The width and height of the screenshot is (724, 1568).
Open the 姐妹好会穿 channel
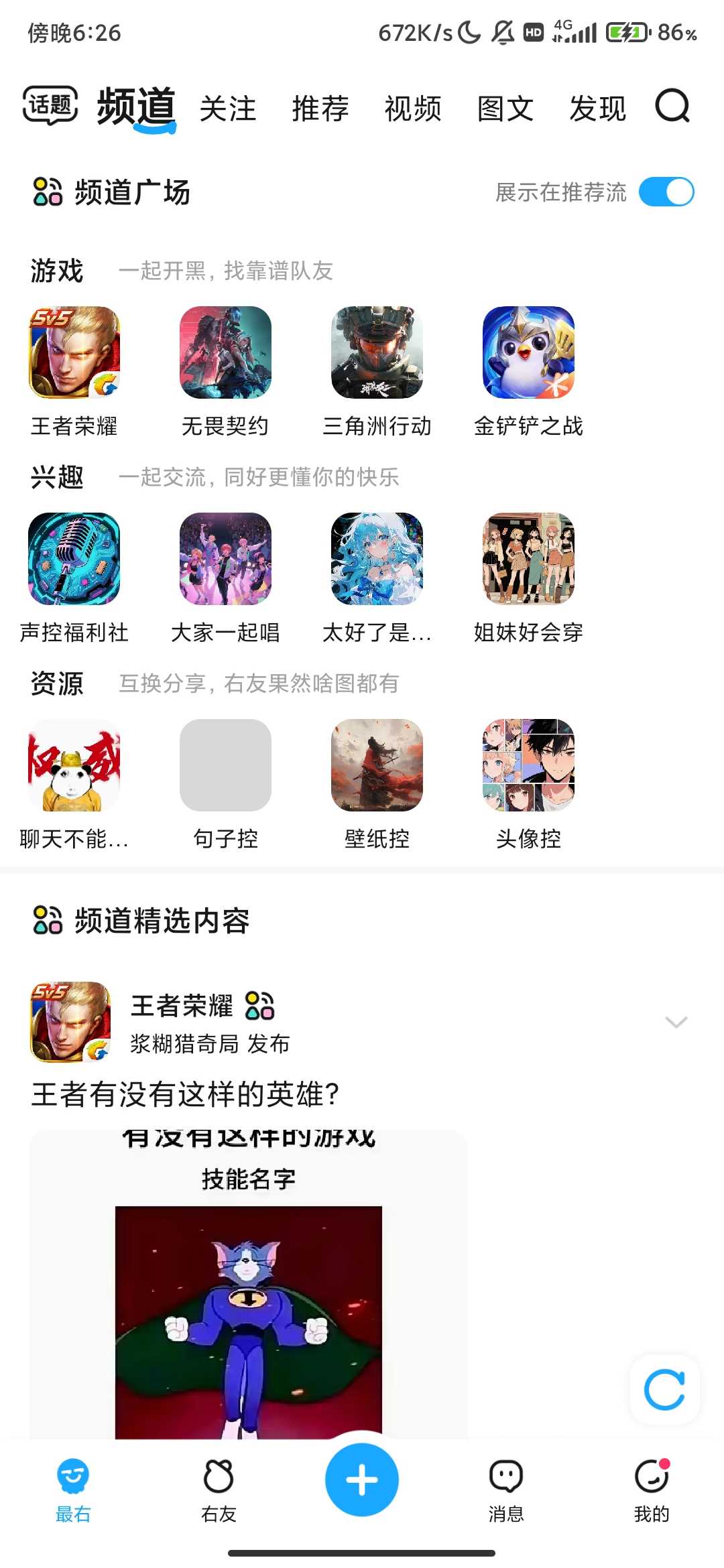click(528, 560)
